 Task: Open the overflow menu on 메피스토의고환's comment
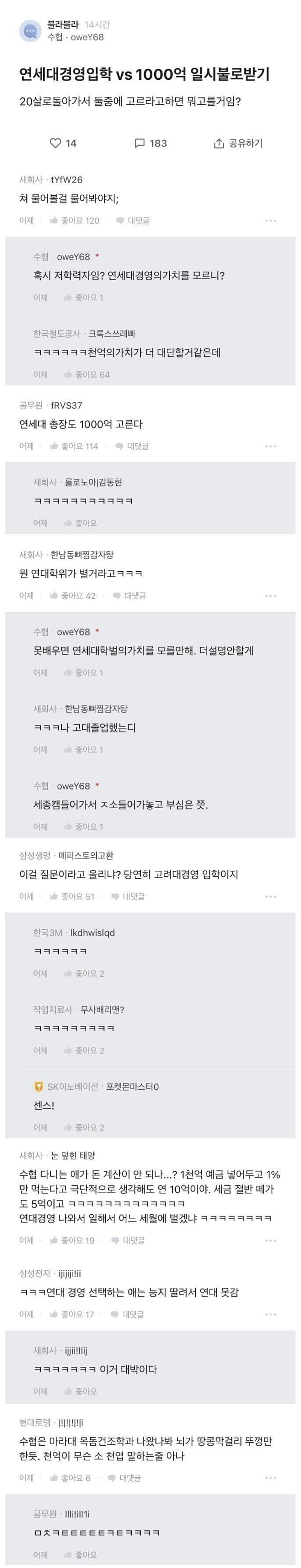[x=271, y=896]
